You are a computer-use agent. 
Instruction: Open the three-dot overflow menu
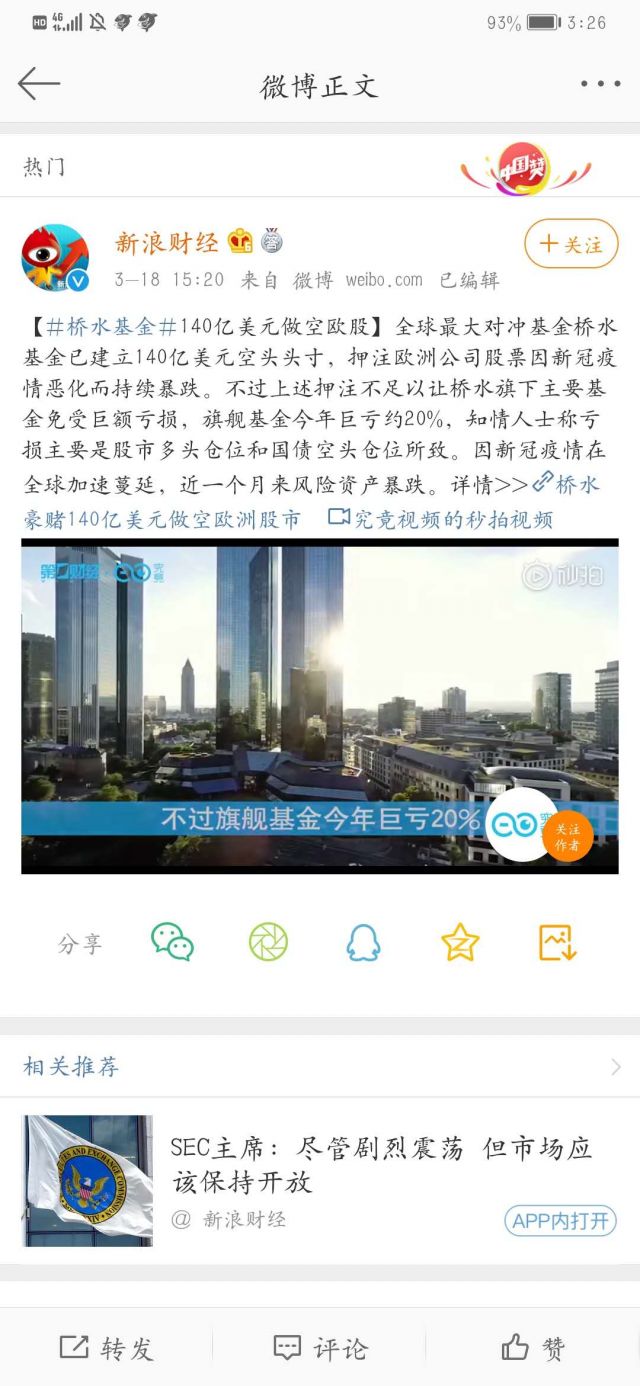click(x=600, y=84)
